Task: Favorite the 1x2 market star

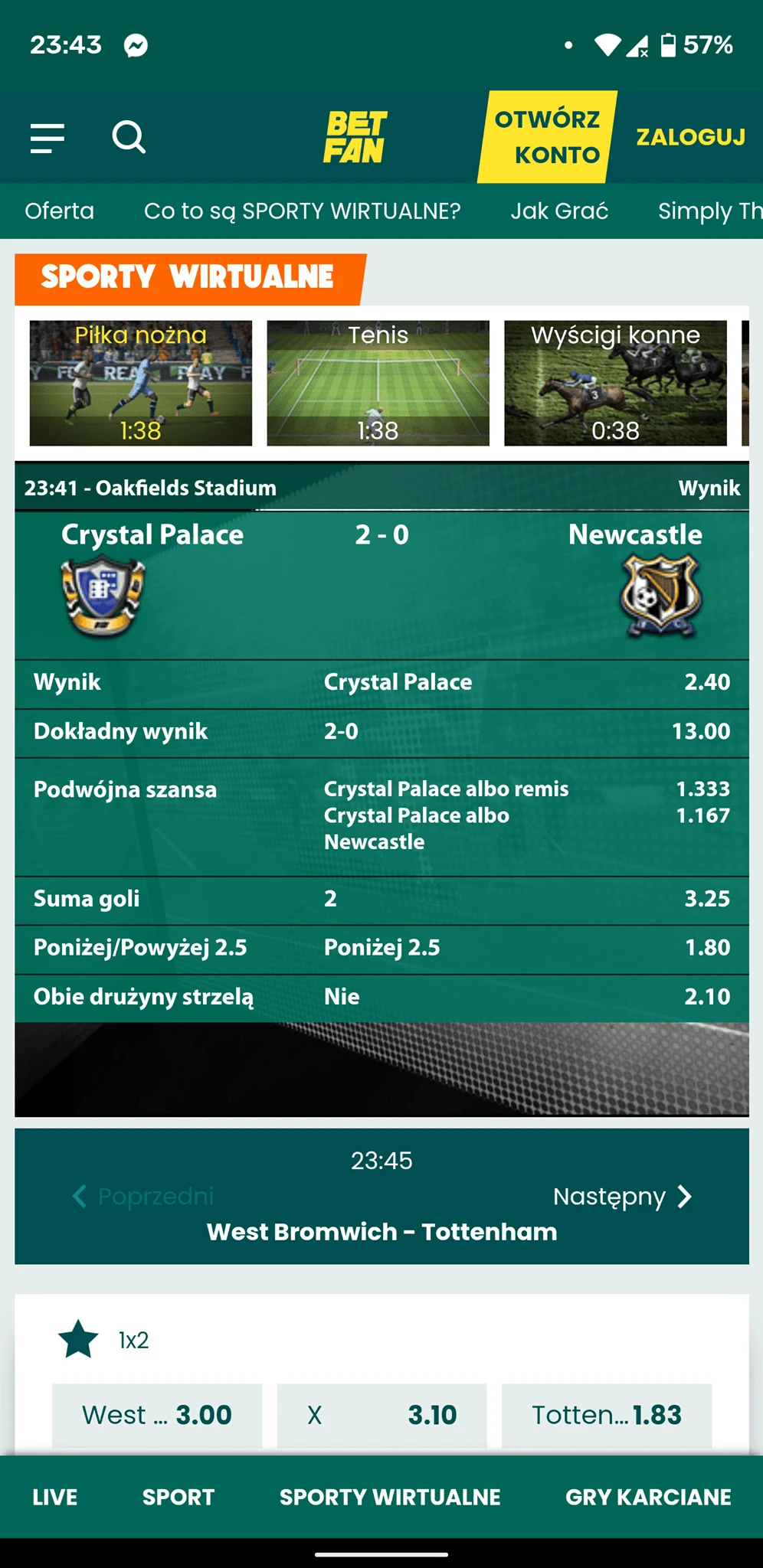Action: tap(79, 1340)
